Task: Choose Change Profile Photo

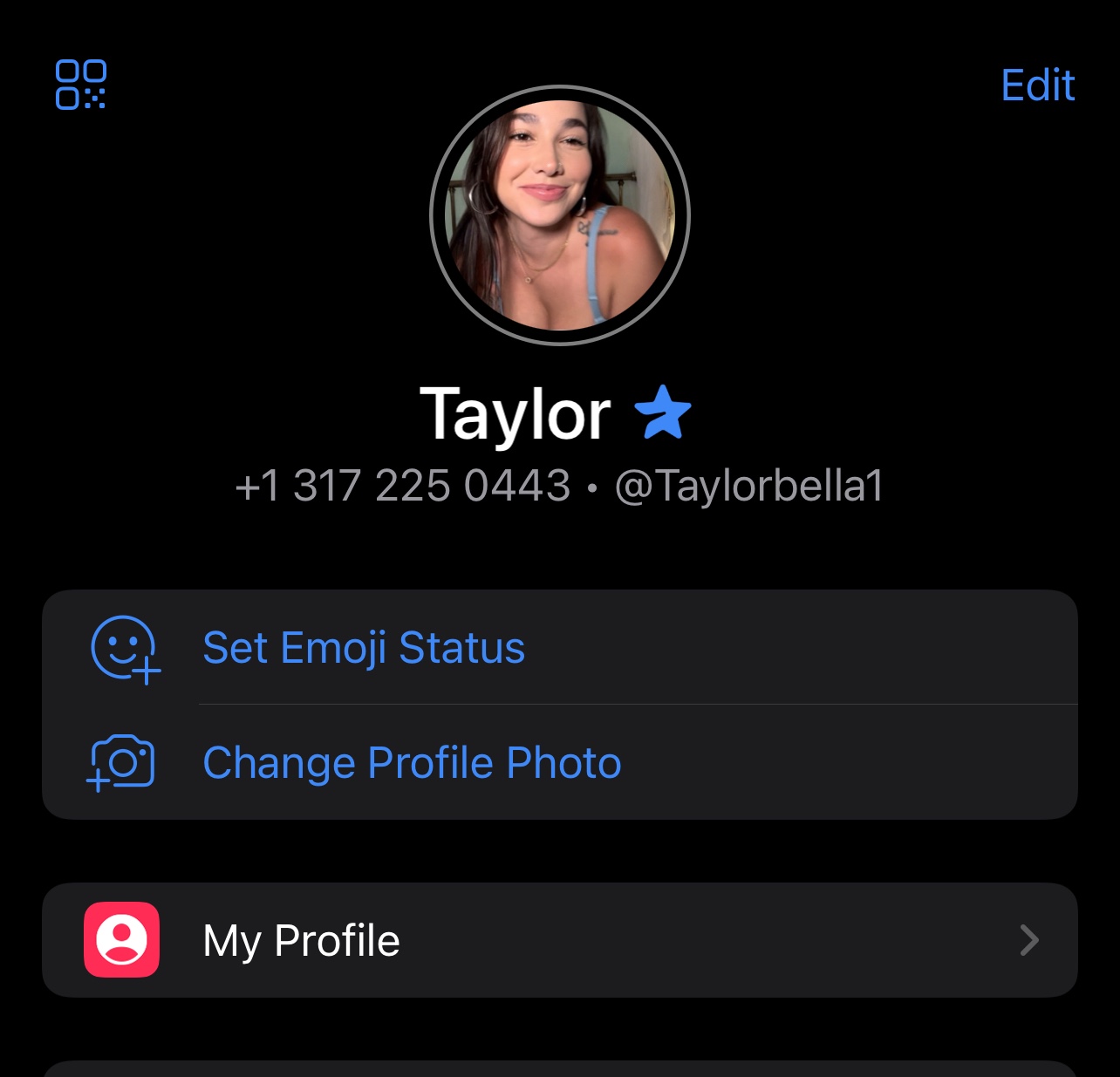Action: click(x=412, y=763)
